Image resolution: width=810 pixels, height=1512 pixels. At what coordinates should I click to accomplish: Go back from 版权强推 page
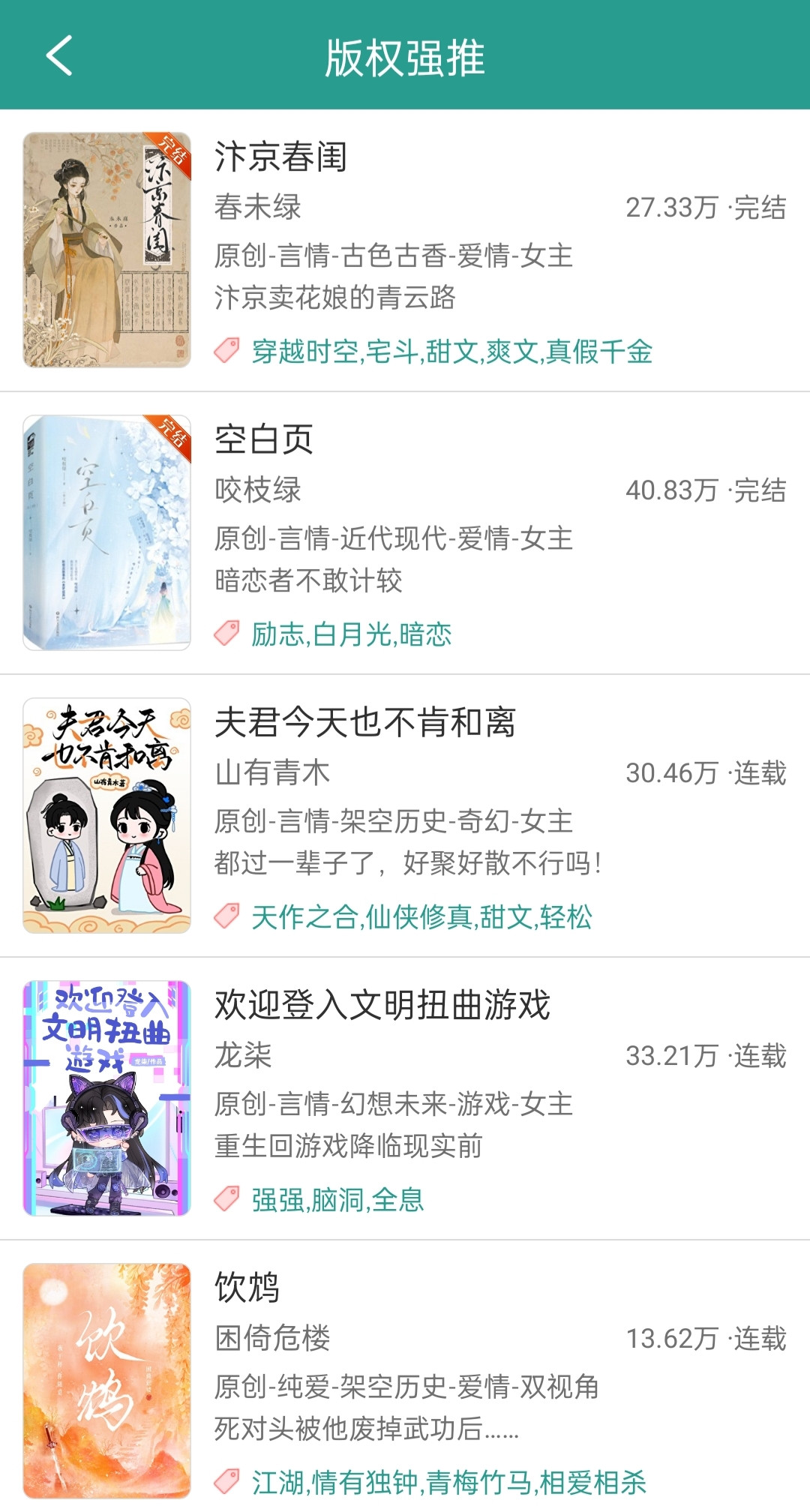[x=60, y=55]
